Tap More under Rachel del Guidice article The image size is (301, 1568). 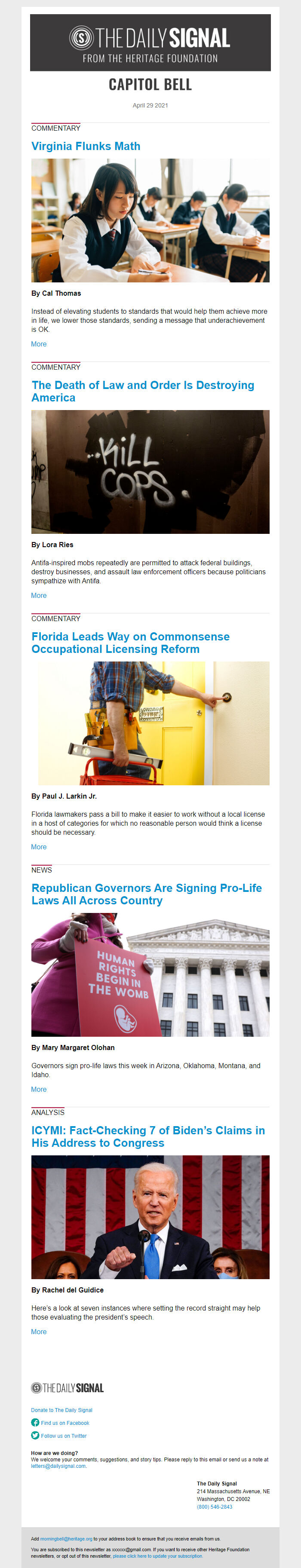(39, 1331)
